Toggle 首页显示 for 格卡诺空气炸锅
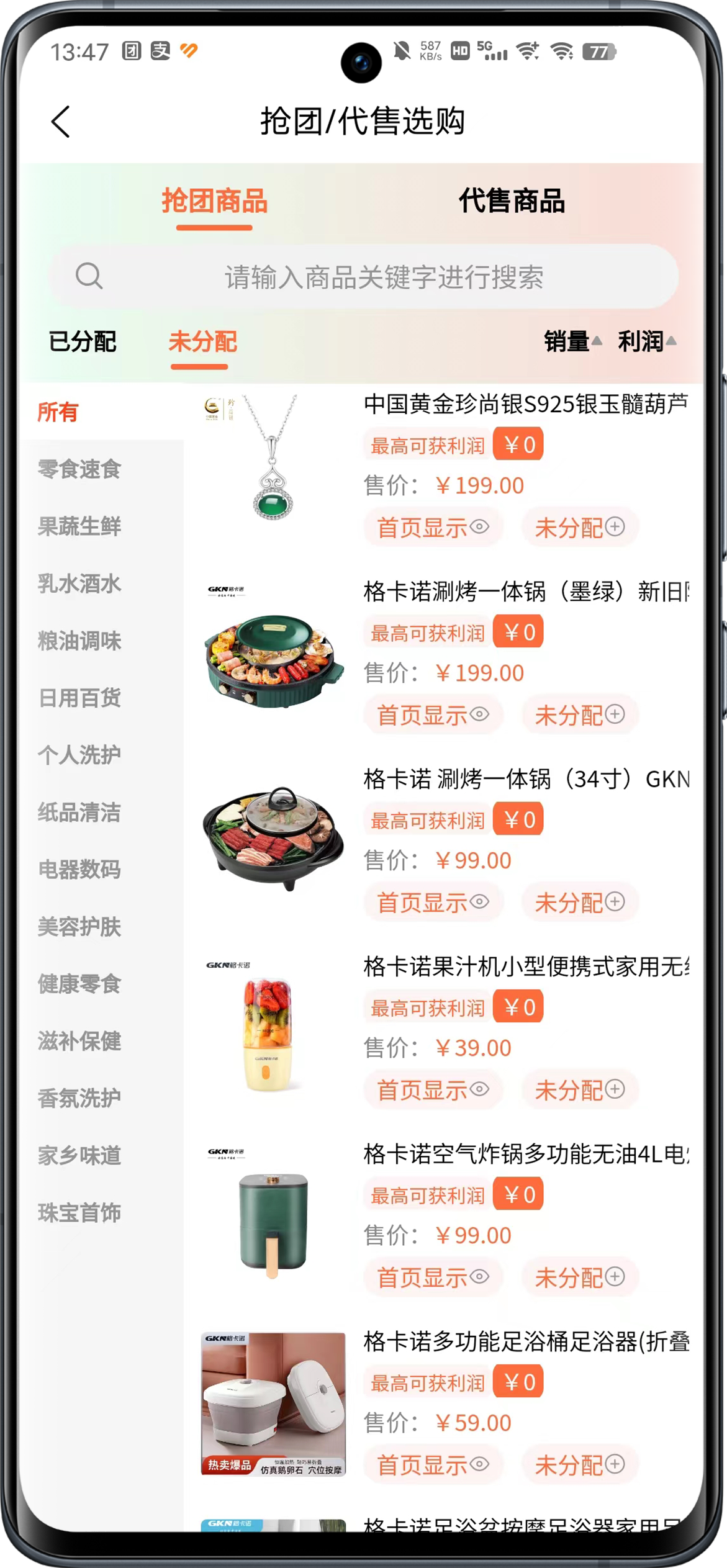Image resolution: width=727 pixels, height=1568 pixels. (x=433, y=1277)
